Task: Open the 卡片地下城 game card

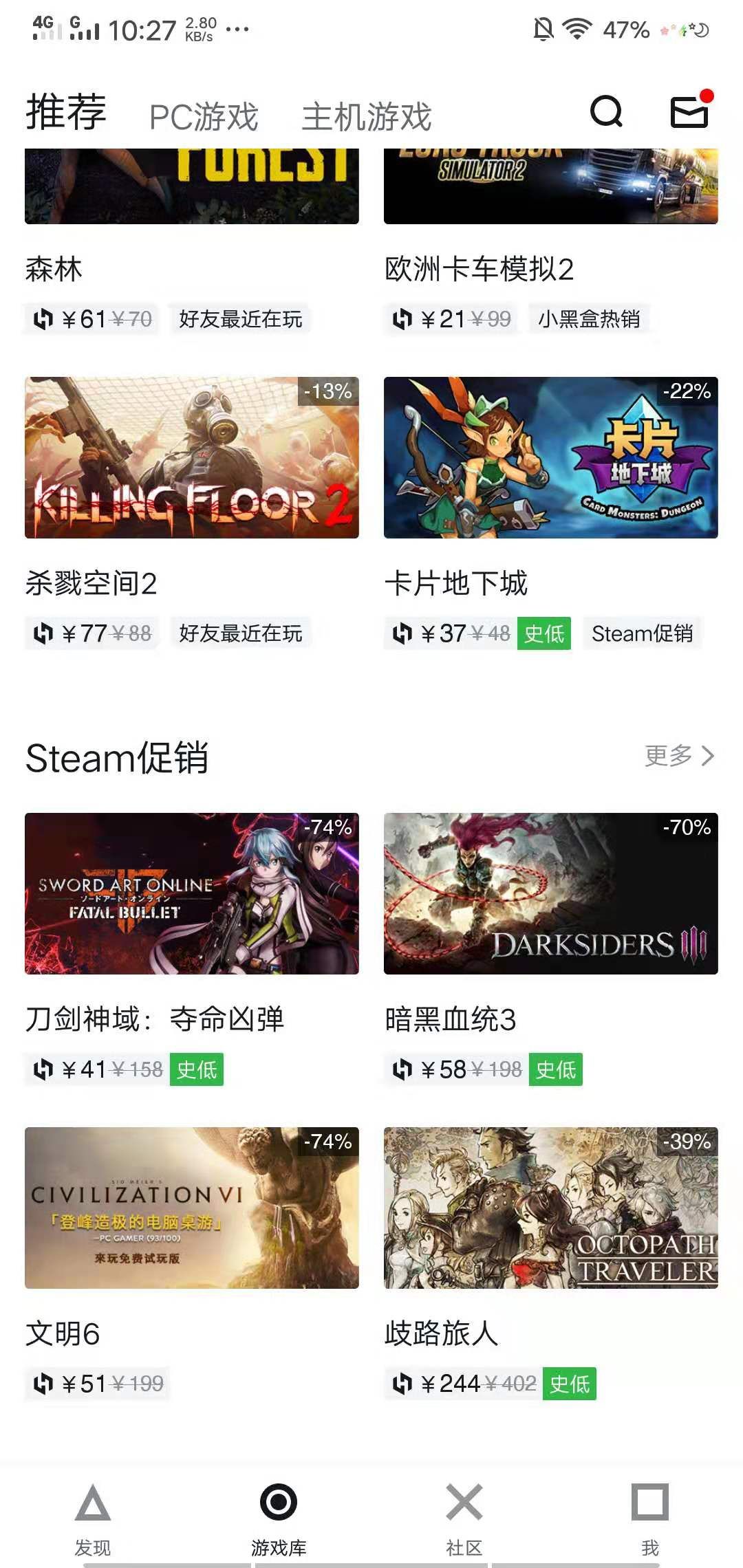Action: 550,458
